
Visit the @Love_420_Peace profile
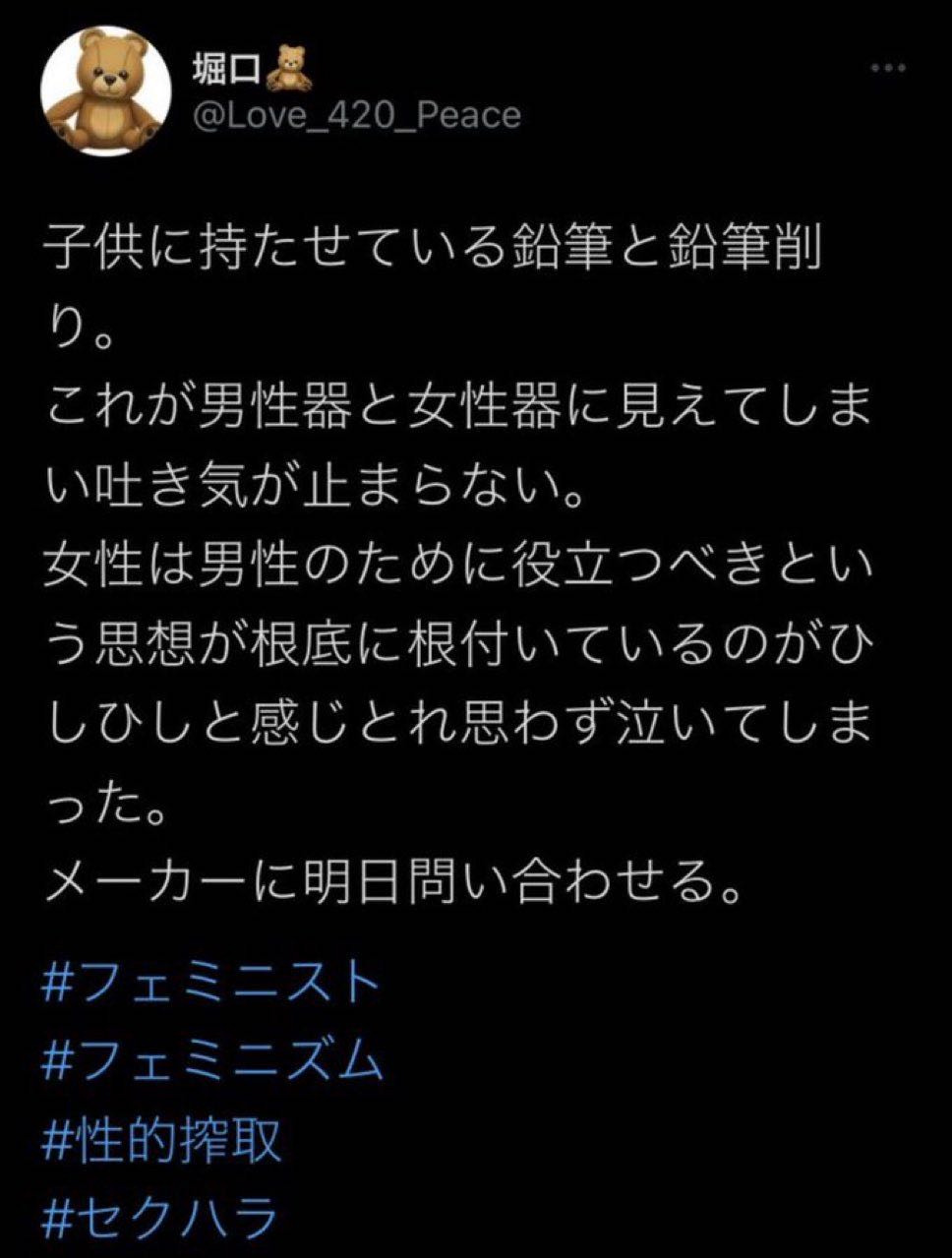coord(355,115)
